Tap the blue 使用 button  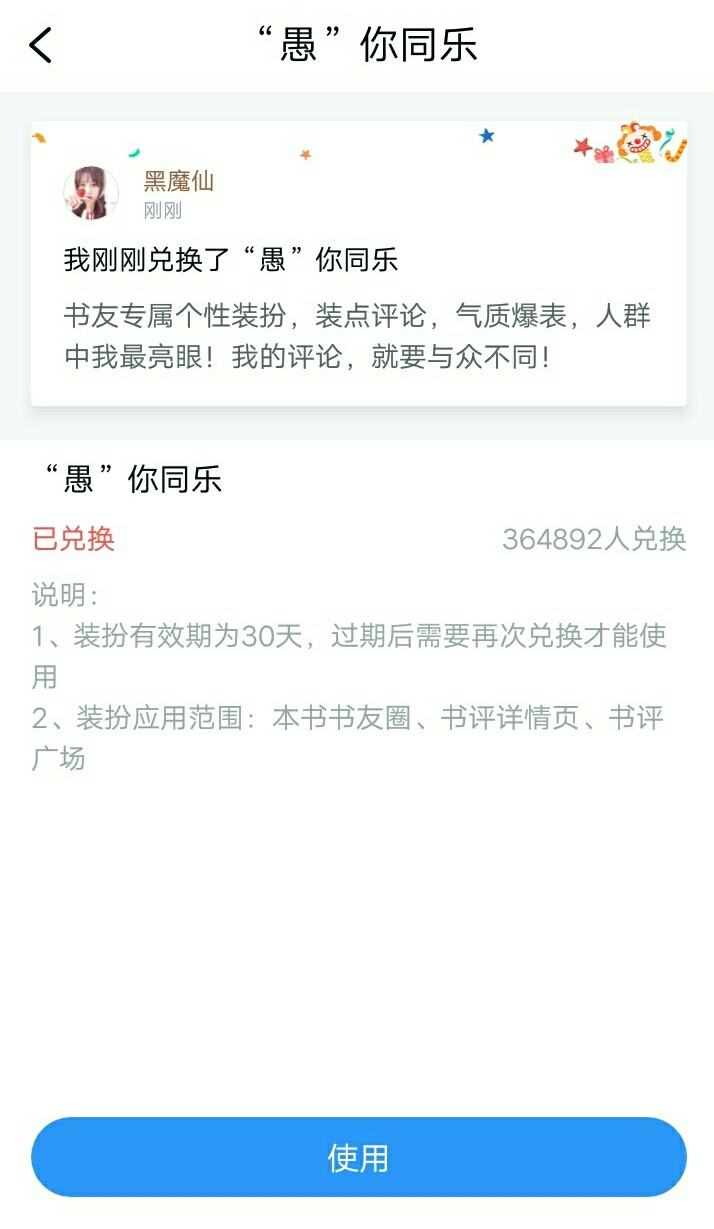pos(358,1157)
